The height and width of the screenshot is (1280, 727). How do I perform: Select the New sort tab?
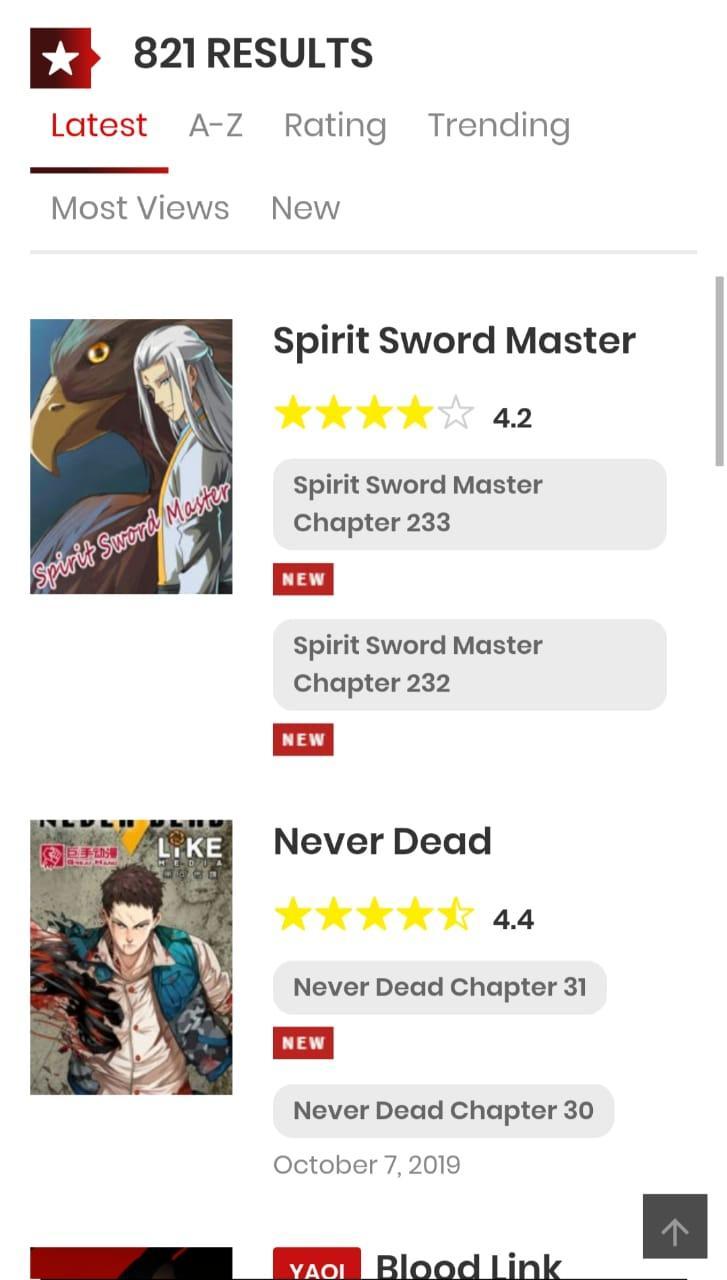tap(305, 208)
